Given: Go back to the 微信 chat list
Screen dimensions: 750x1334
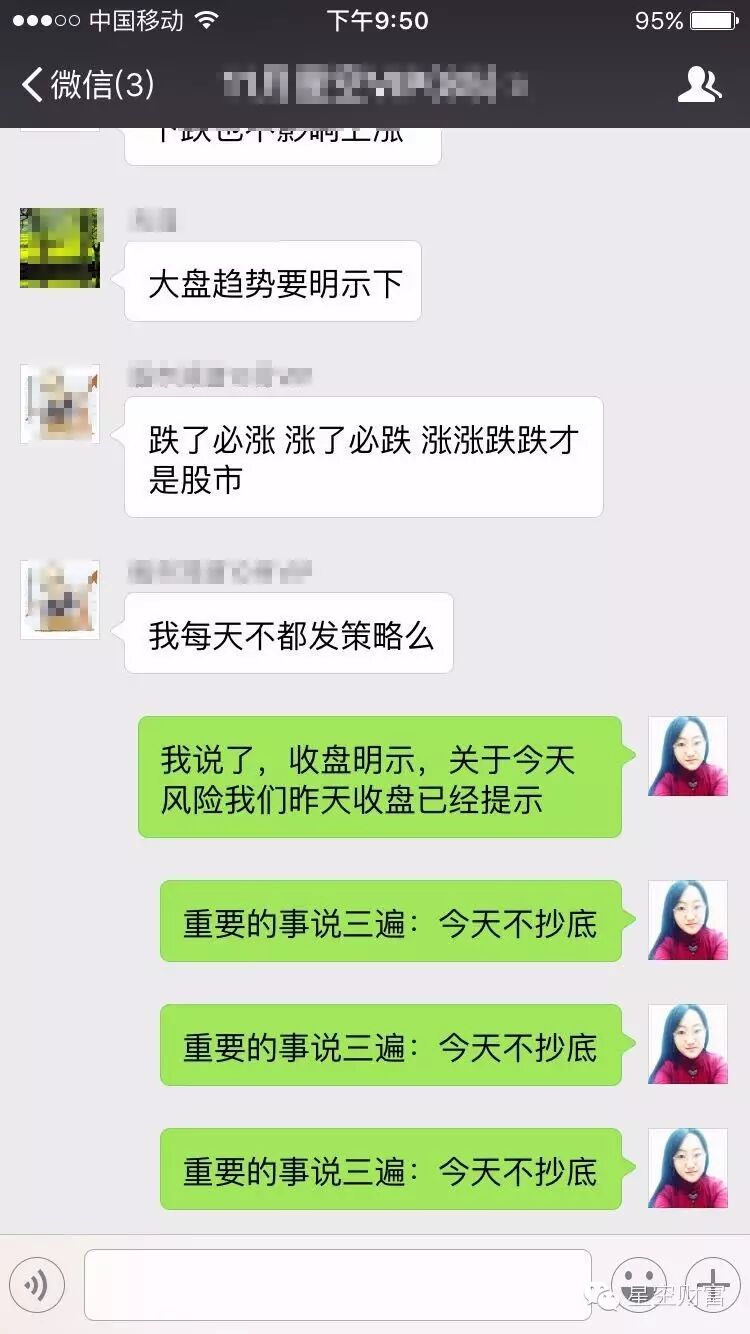Looking at the screenshot, I should click(x=88, y=85).
